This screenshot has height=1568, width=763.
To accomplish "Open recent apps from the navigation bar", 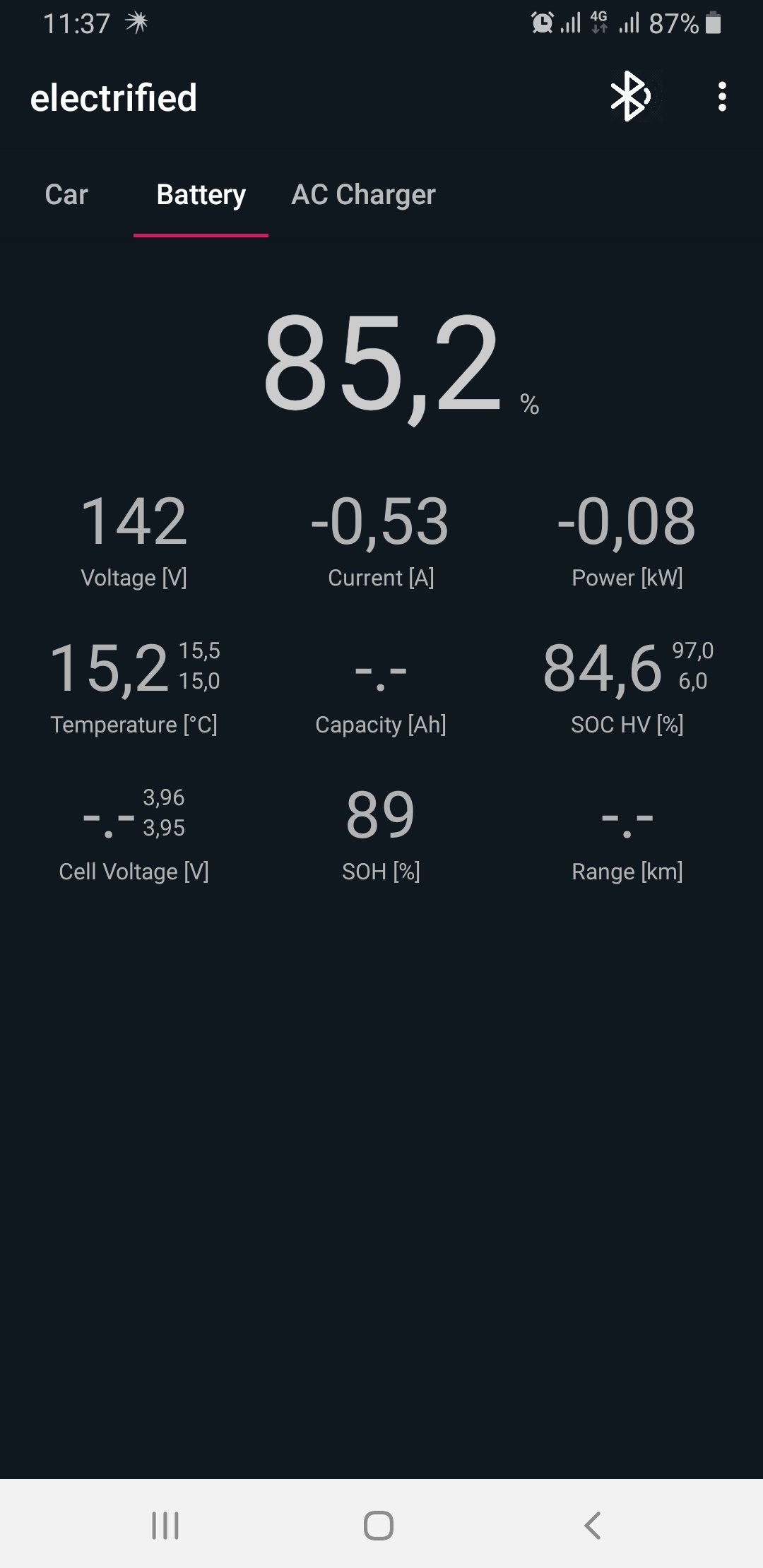I will pyautogui.click(x=165, y=1525).
